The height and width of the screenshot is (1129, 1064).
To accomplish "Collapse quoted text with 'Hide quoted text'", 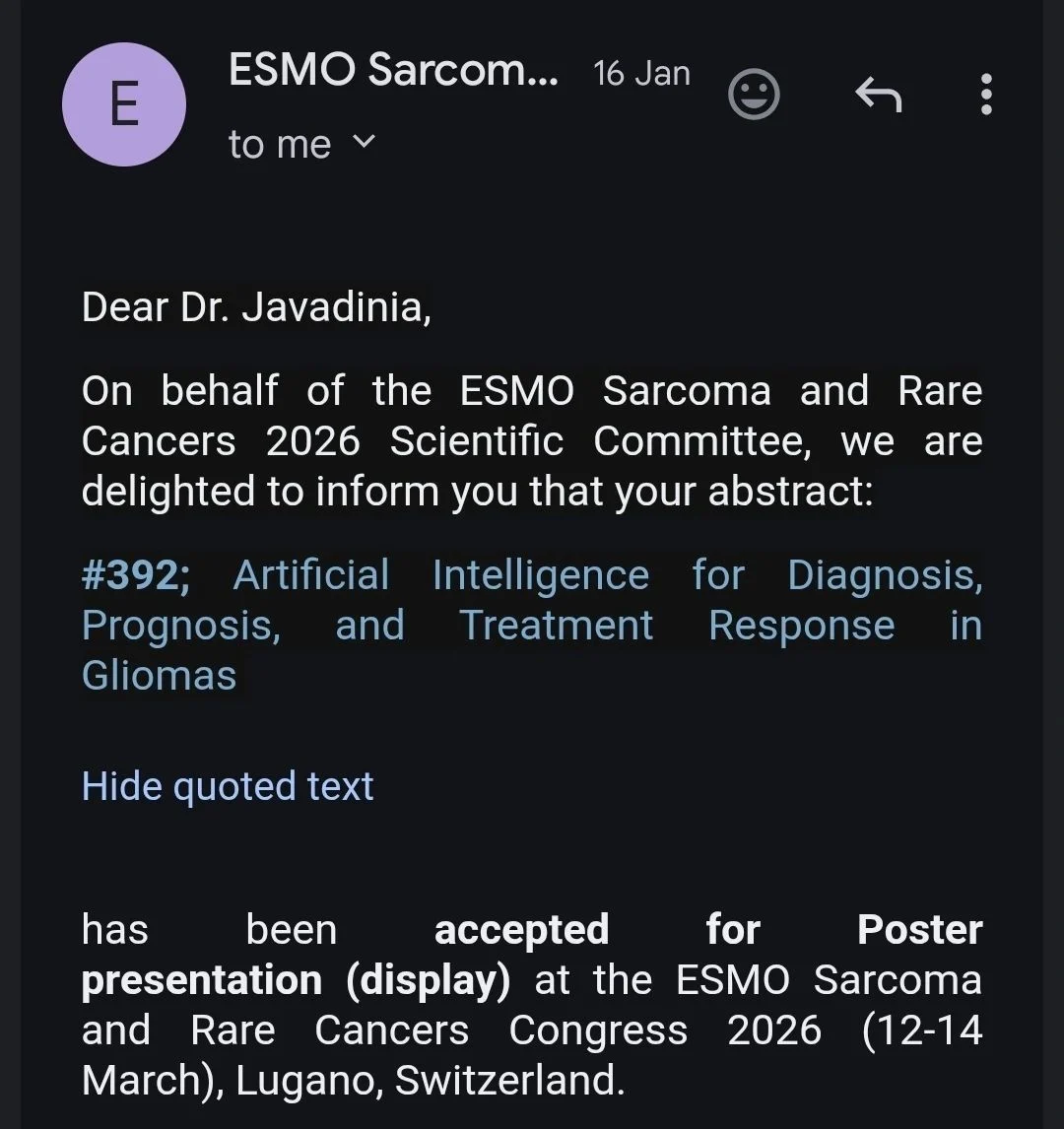I will click(228, 786).
